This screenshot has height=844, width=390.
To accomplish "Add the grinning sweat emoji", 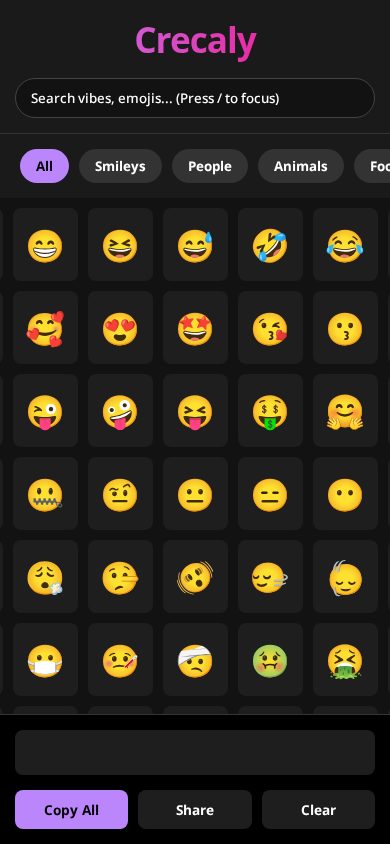I will click(x=195, y=245).
